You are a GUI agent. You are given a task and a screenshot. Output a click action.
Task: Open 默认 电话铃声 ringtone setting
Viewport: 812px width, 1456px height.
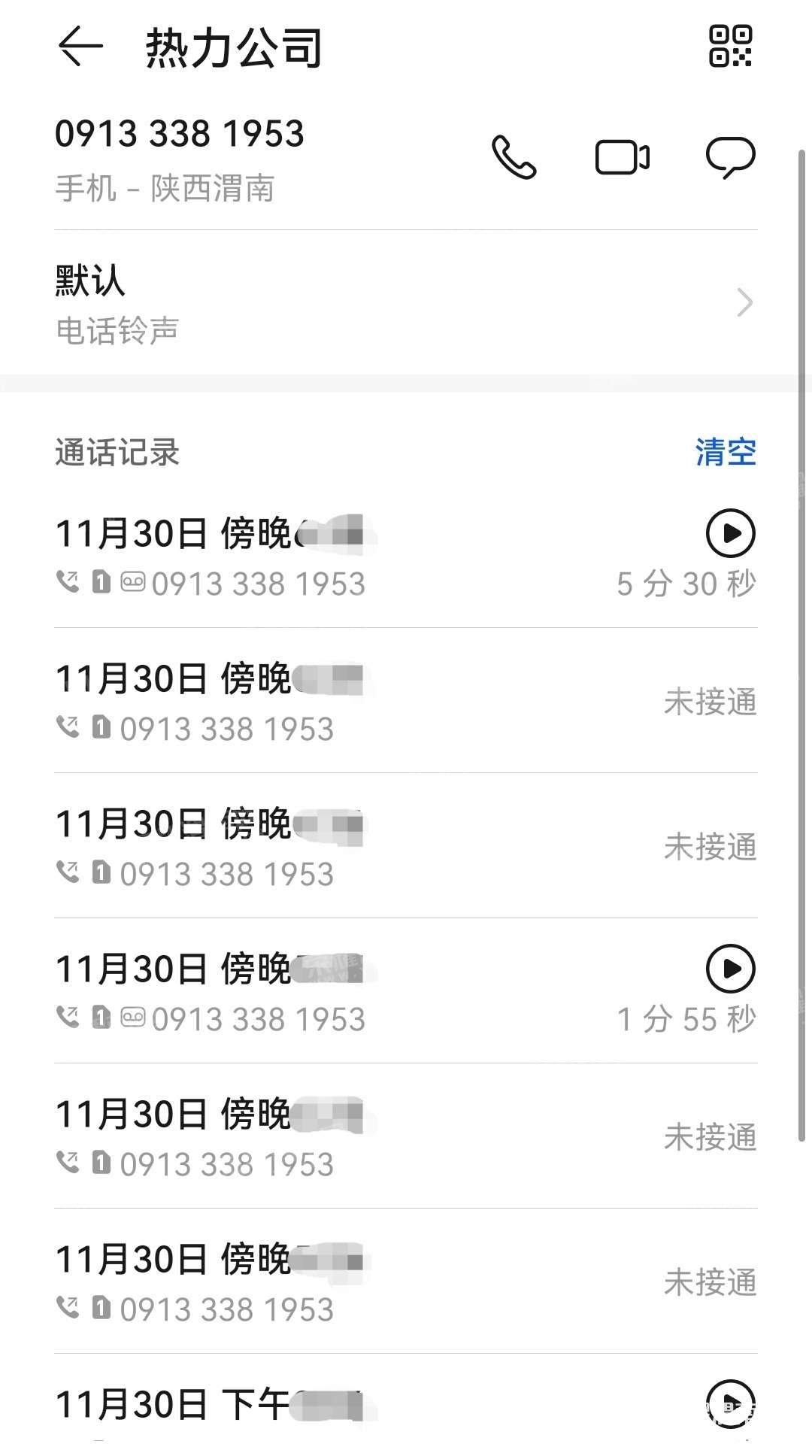(x=406, y=303)
